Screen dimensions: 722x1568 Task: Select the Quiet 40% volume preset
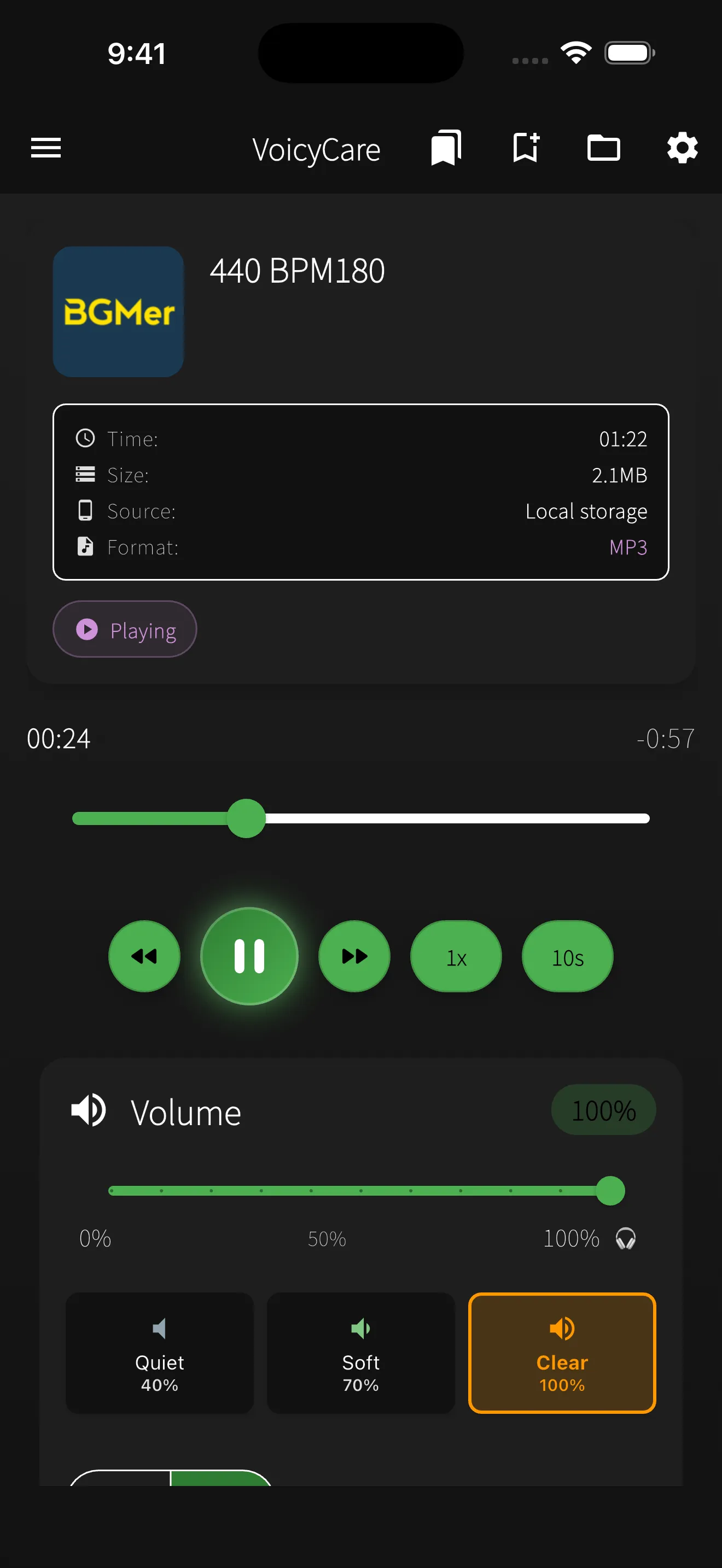pyautogui.click(x=160, y=1354)
